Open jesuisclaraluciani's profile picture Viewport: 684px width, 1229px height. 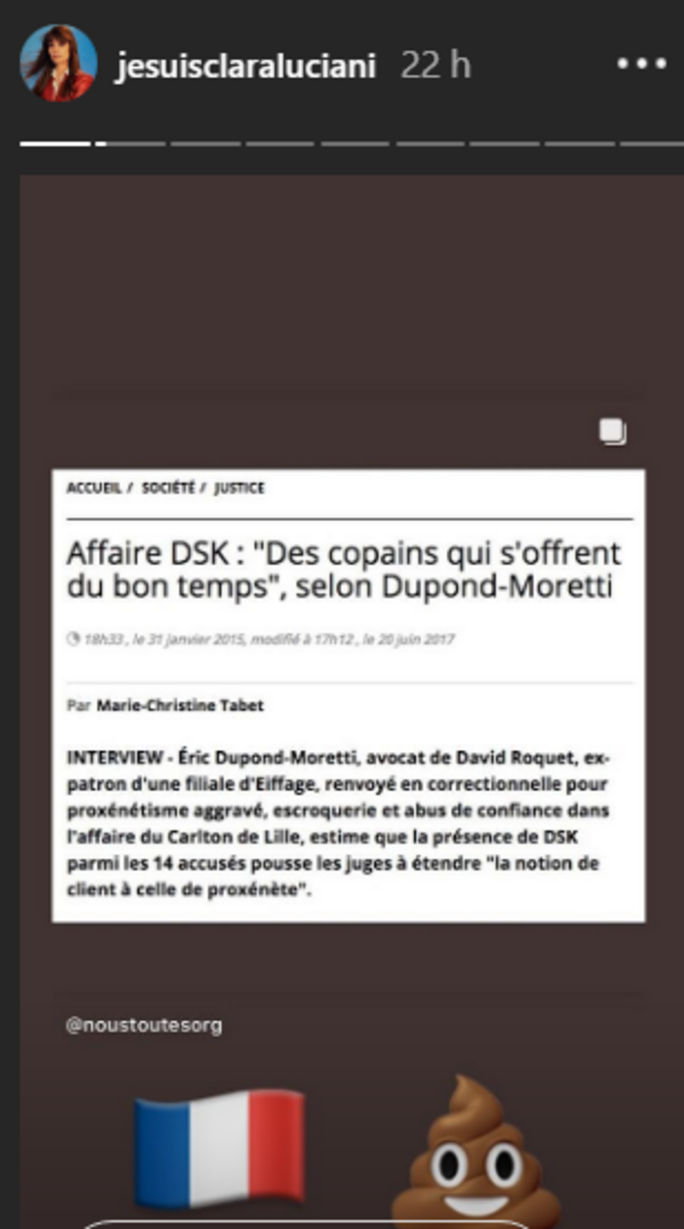[x=59, y=64]
